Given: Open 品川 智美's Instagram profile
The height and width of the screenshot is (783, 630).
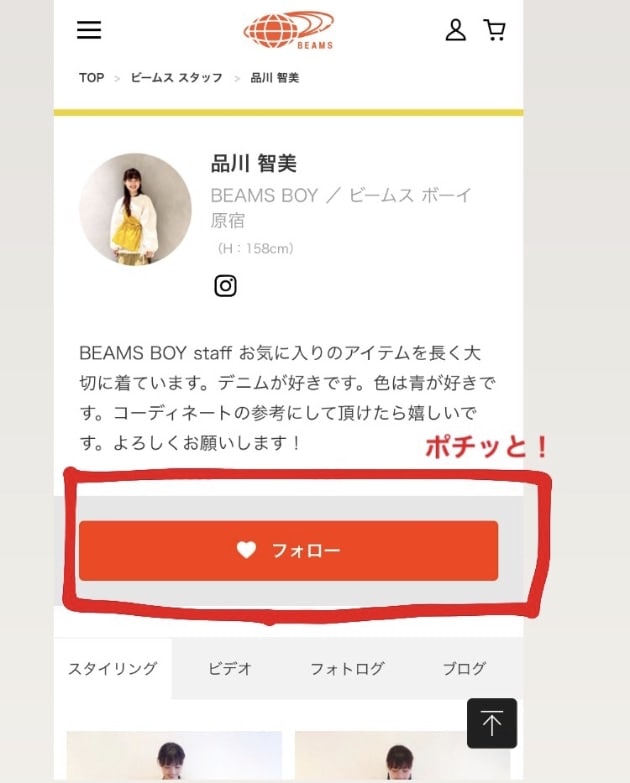Looking at the screenshot, I should click(x=226, y=286).
